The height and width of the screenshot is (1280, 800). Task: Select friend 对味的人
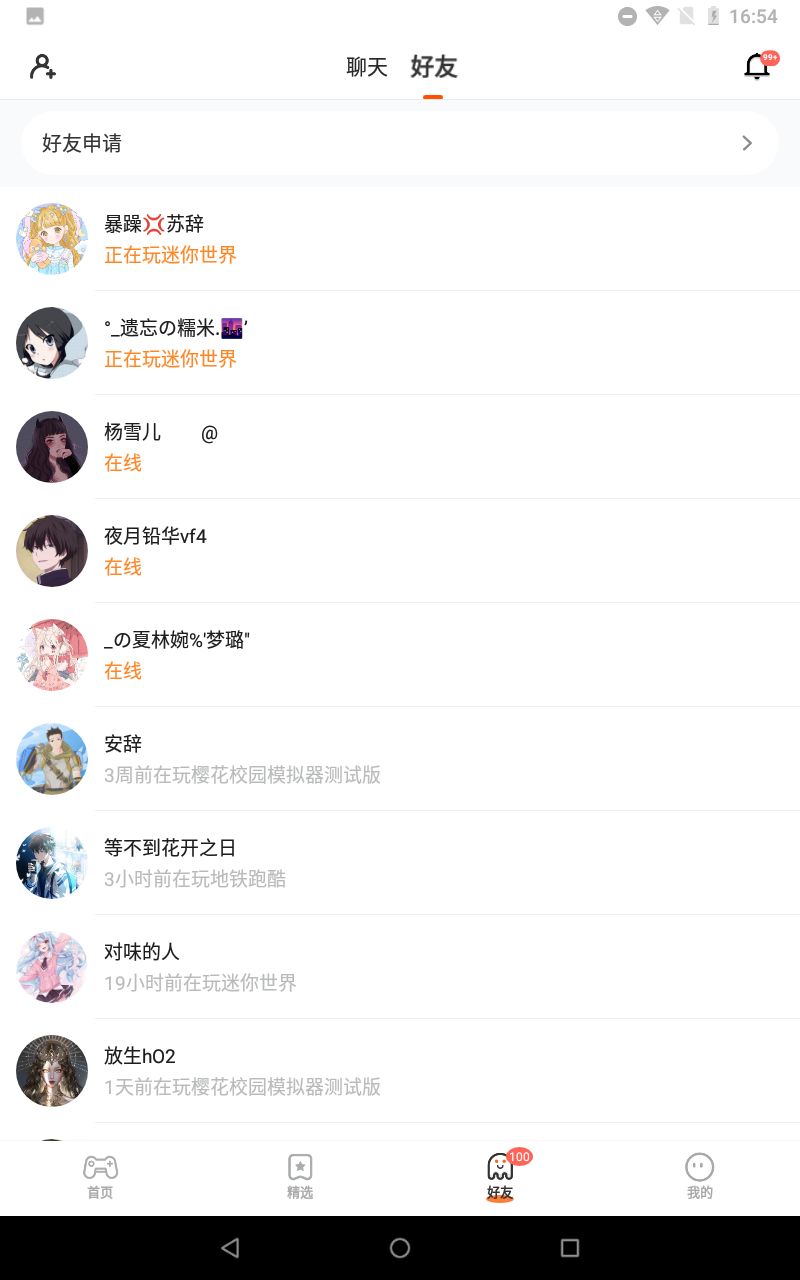pos(400,967)
